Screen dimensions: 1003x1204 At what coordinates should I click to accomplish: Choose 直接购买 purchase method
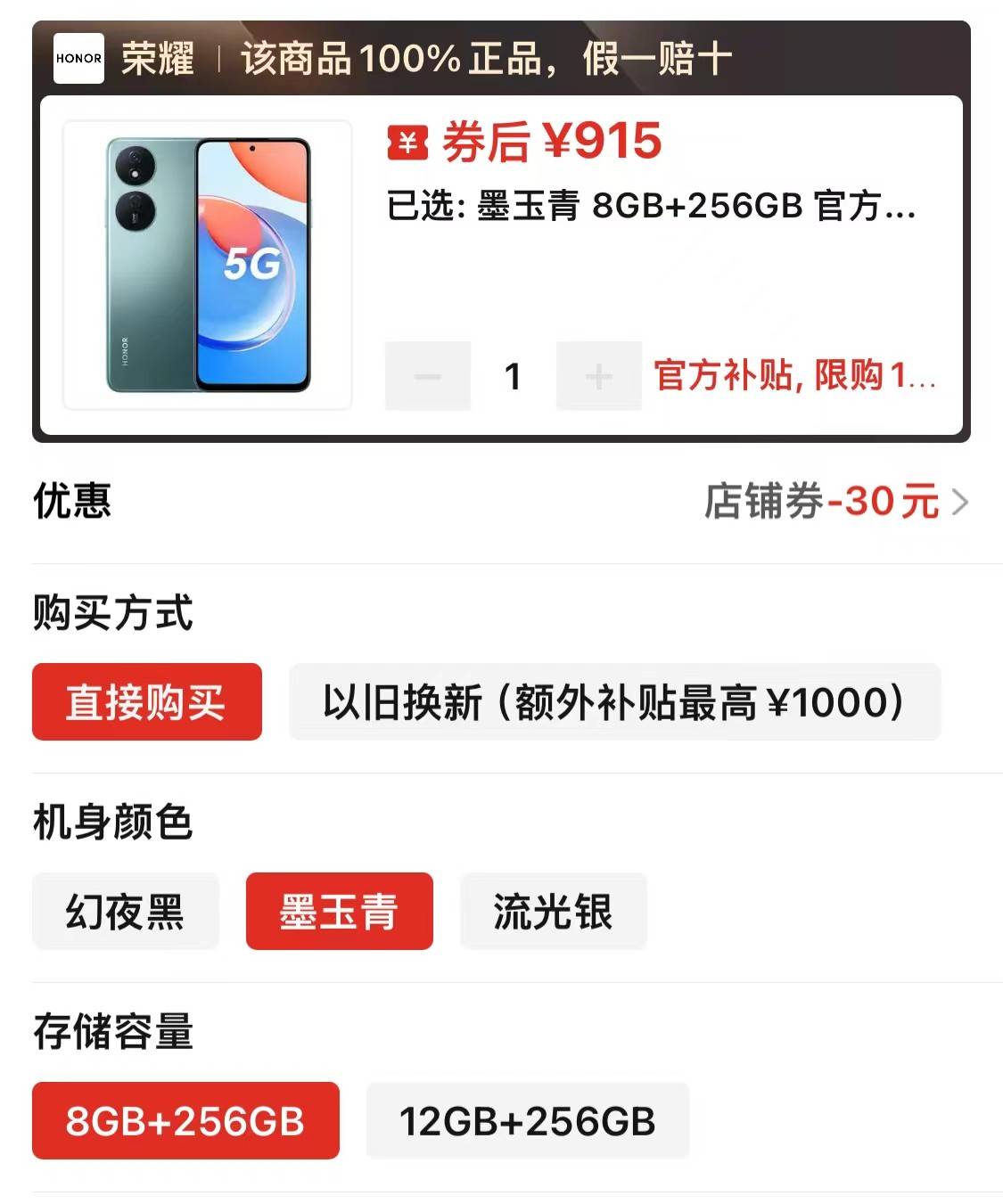click(x=147, y=702)
